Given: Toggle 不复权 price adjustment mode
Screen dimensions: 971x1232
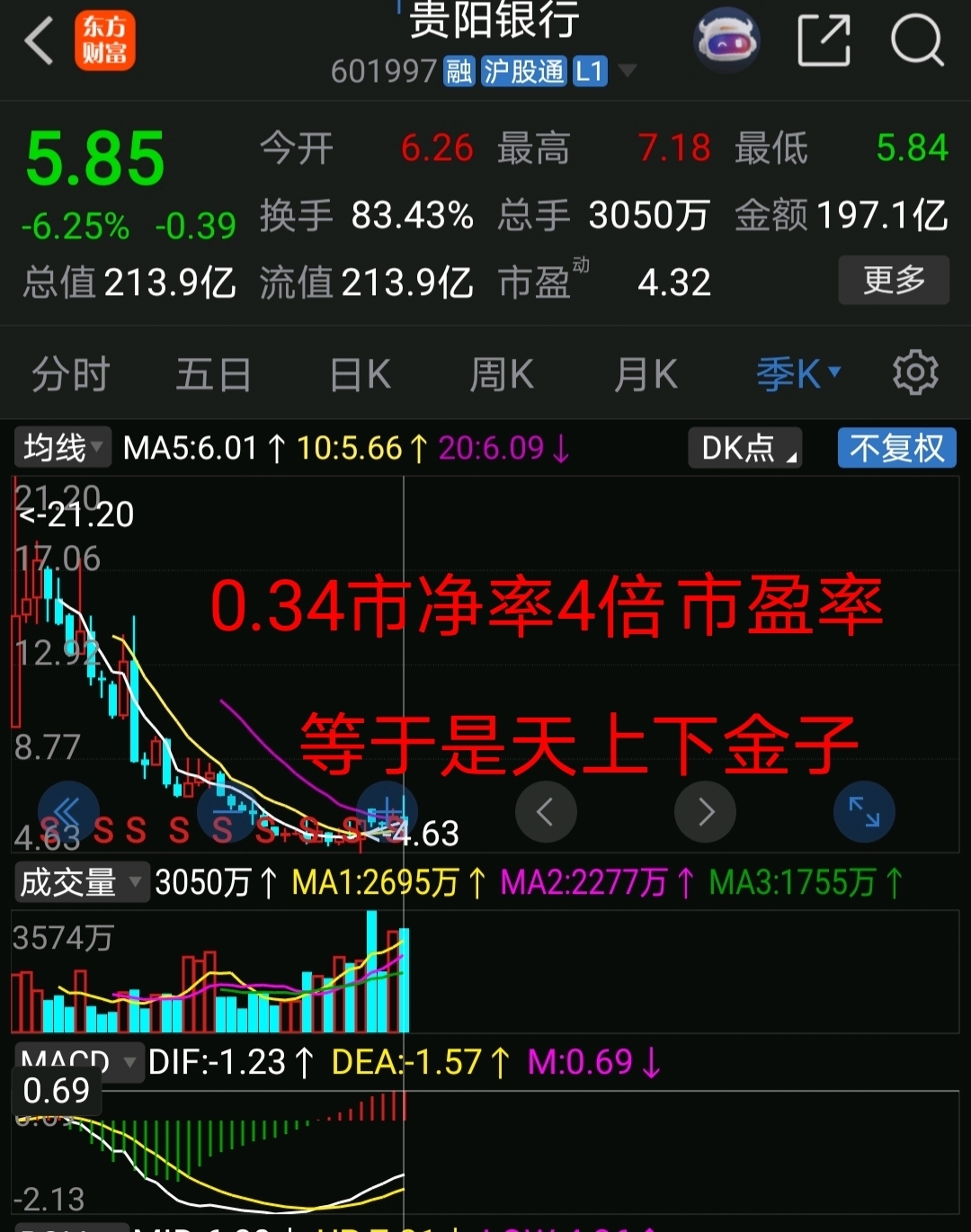Looking at the screenshot, I should 895,447.
